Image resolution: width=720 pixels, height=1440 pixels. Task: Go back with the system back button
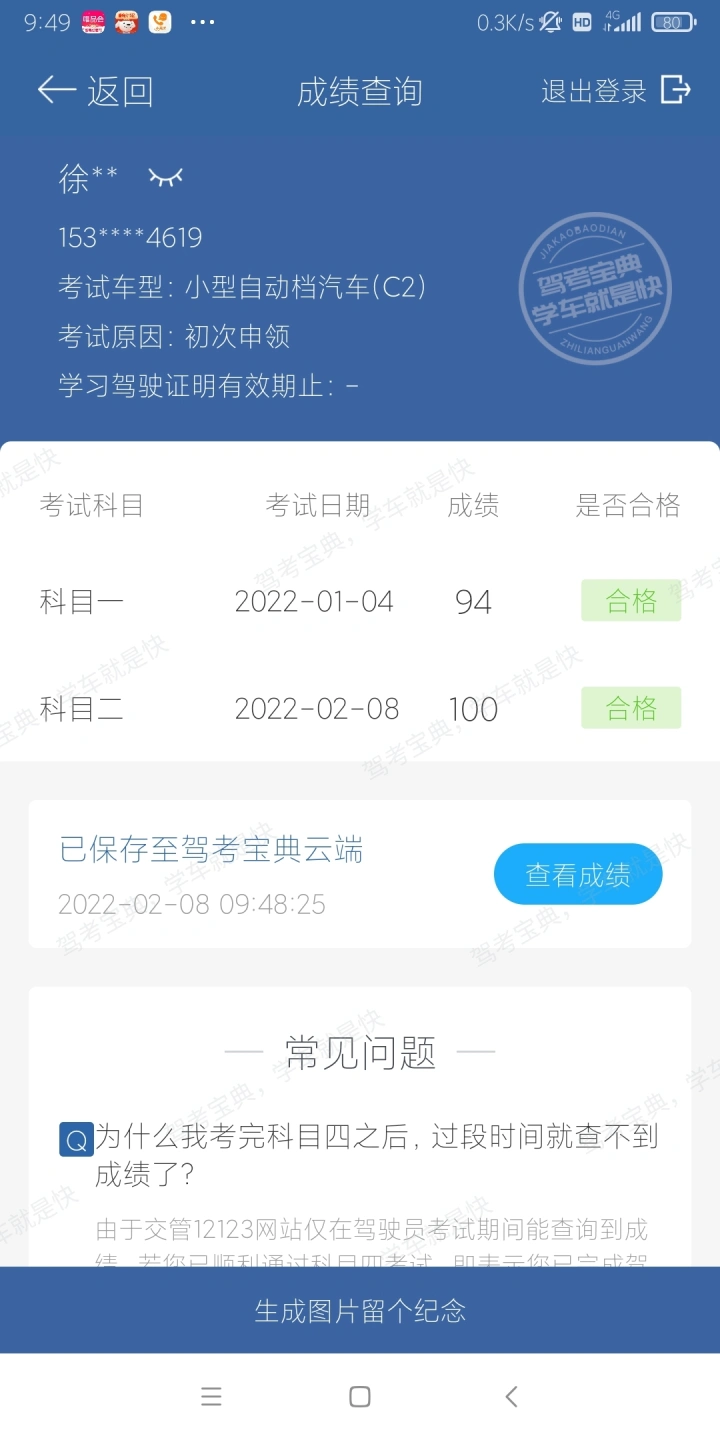click(511, 1397)
